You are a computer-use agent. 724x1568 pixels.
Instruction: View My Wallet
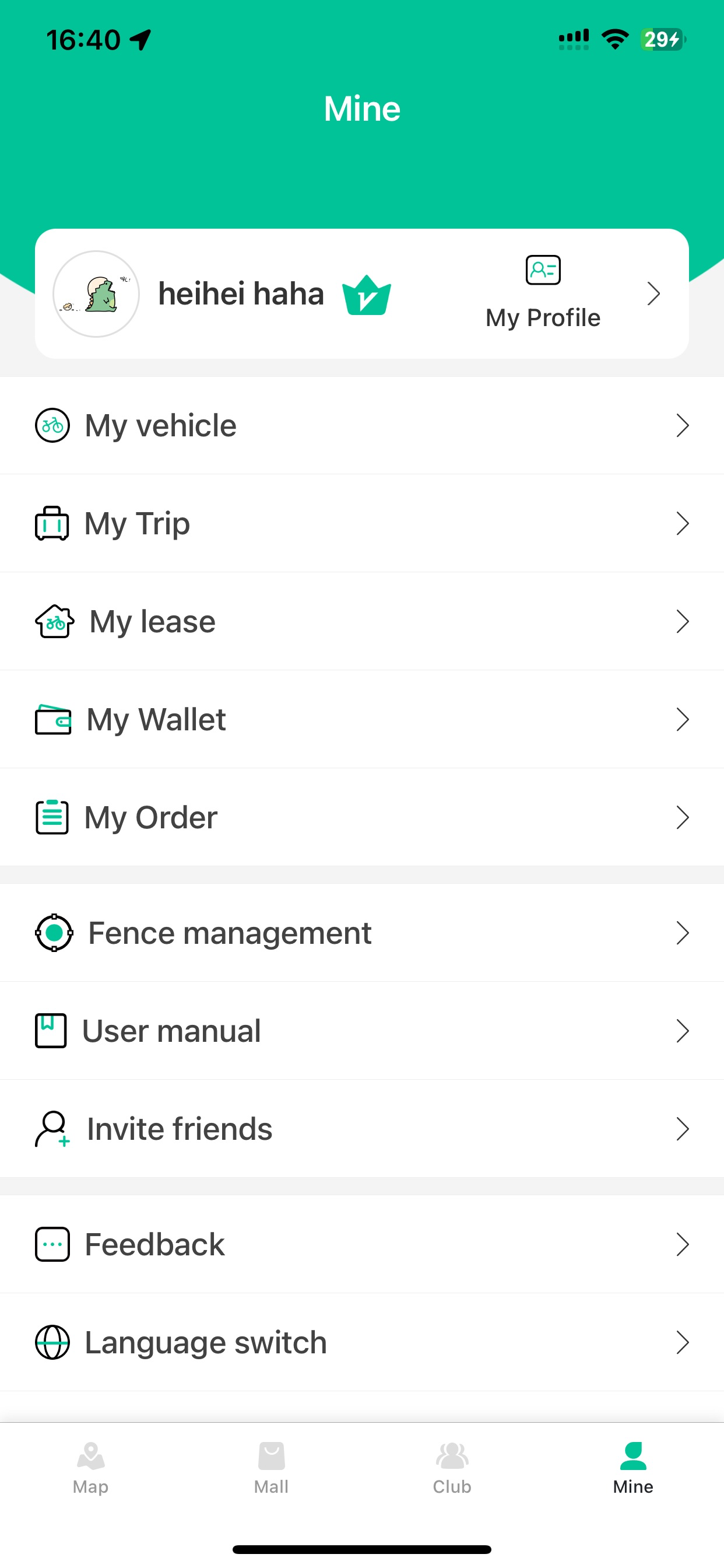362,719
